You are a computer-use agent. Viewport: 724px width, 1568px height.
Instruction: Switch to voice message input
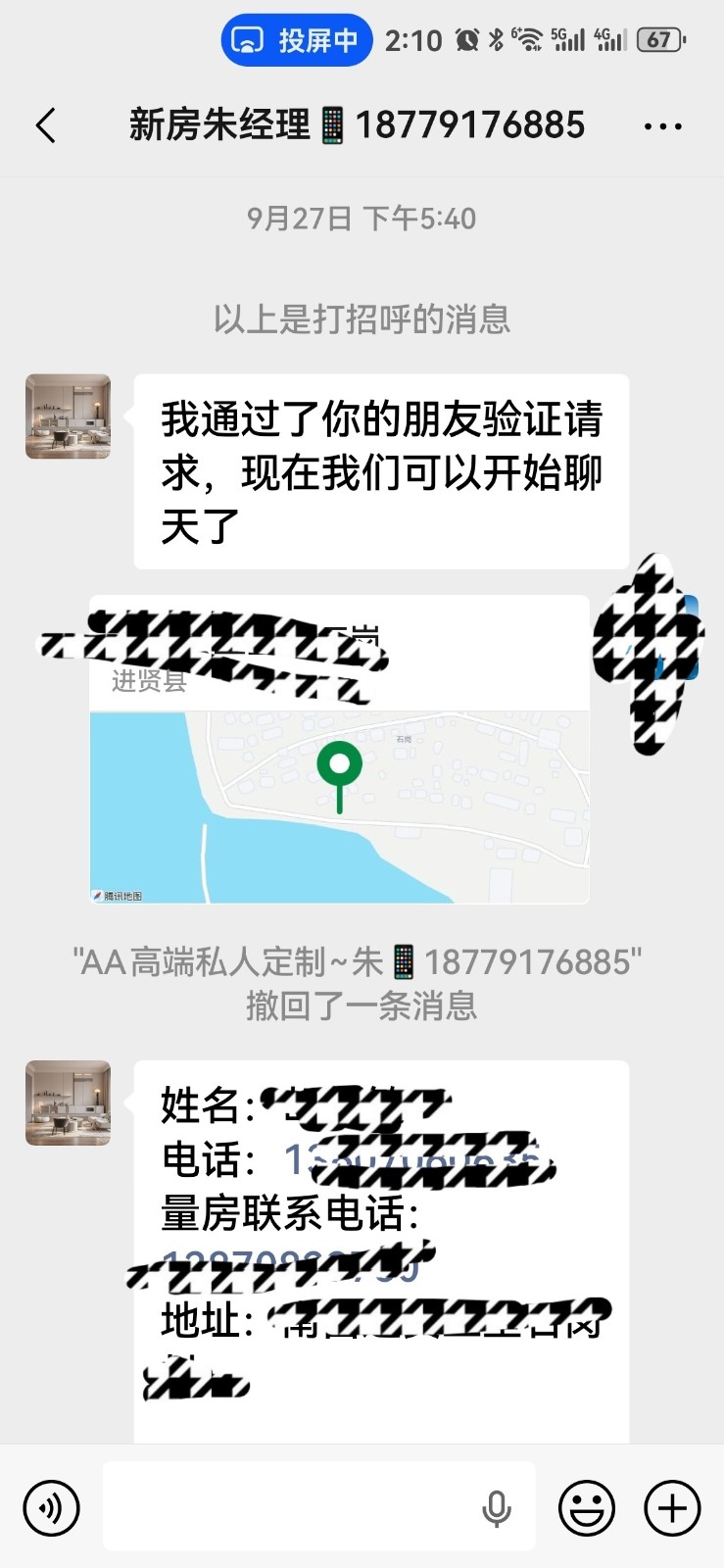(51, 1507)
